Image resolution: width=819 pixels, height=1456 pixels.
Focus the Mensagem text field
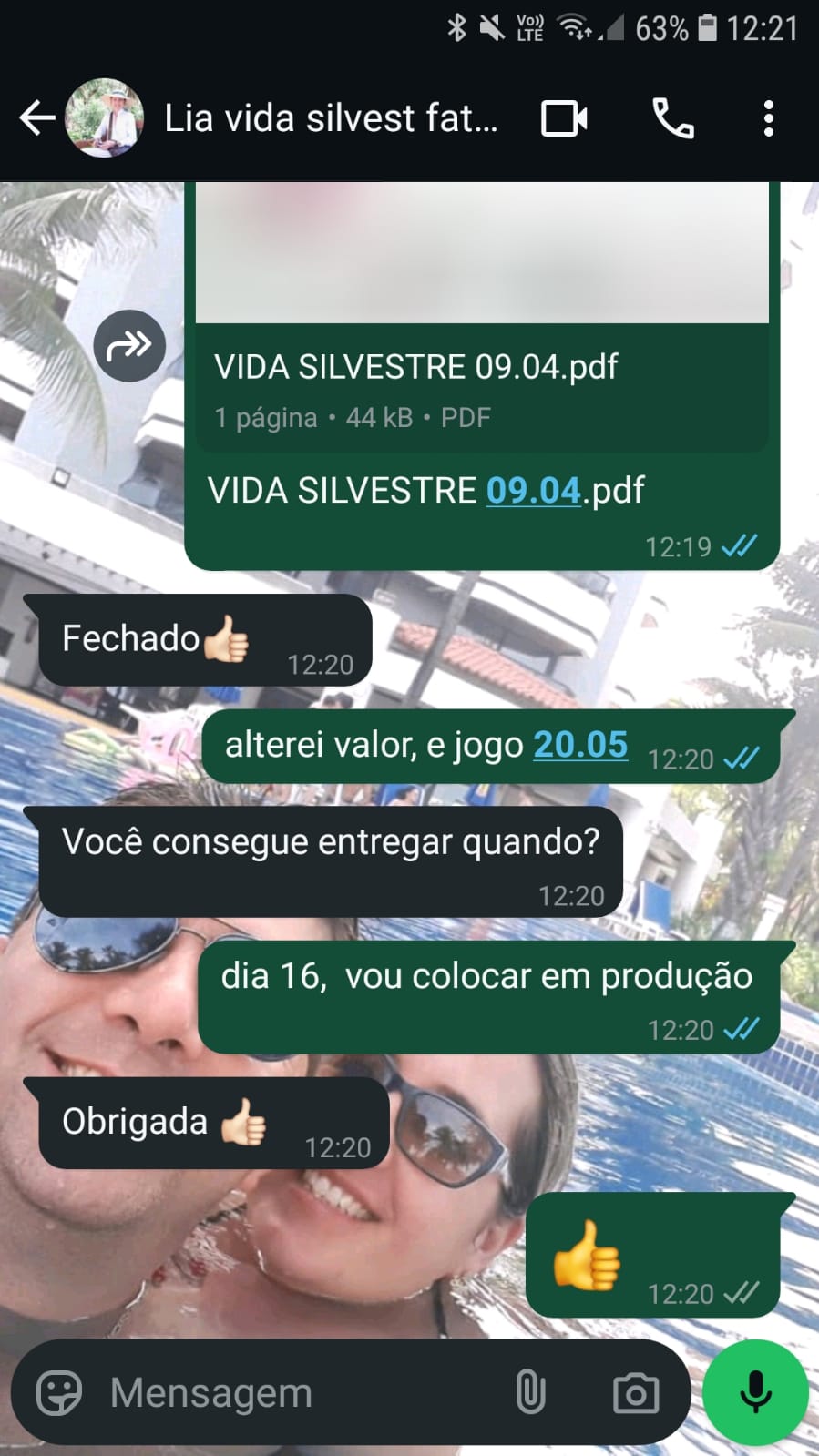(x=301, y=1393)
